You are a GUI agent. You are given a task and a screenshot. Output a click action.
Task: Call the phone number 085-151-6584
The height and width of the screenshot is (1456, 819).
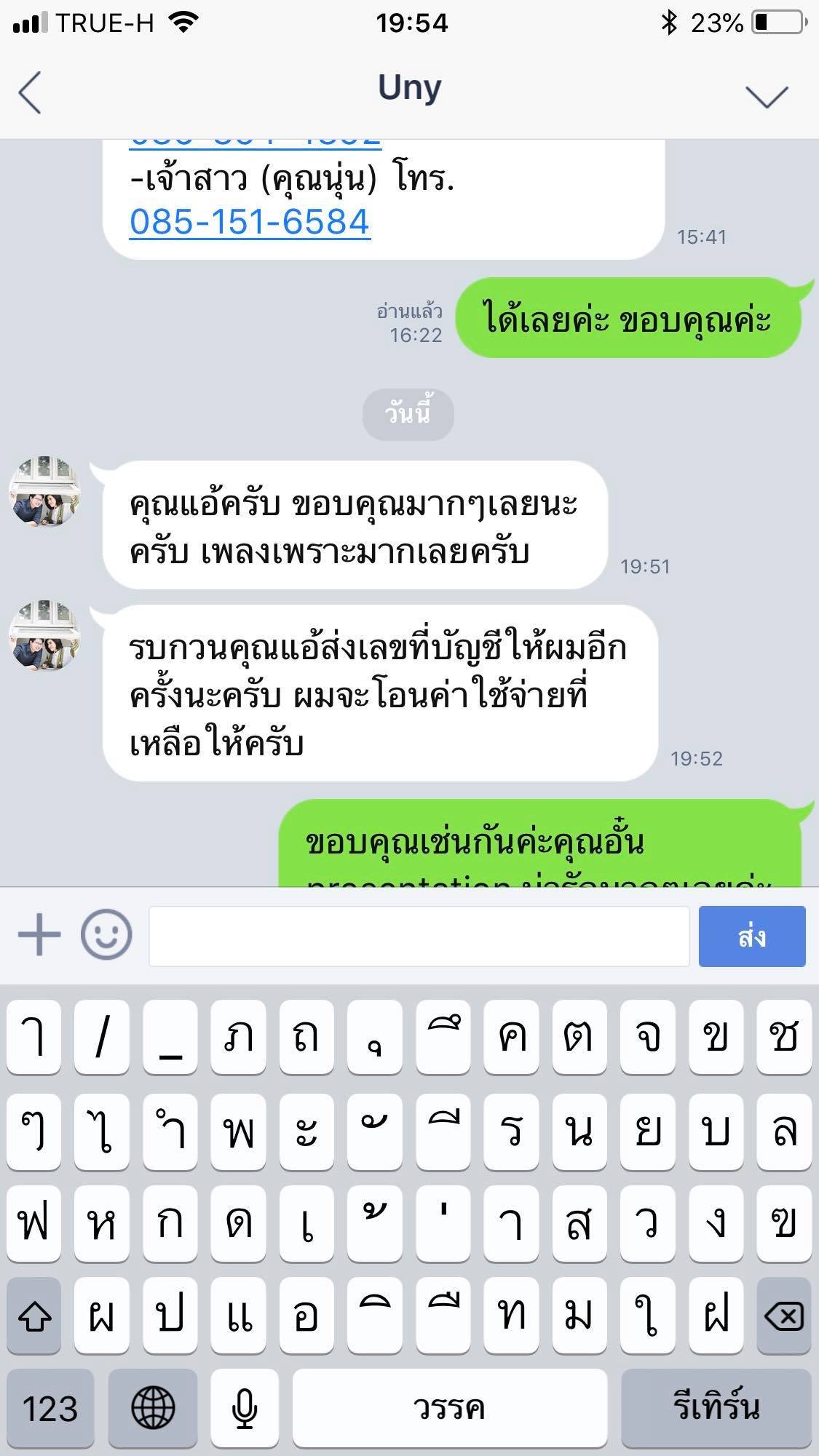[x=250, y=222]
